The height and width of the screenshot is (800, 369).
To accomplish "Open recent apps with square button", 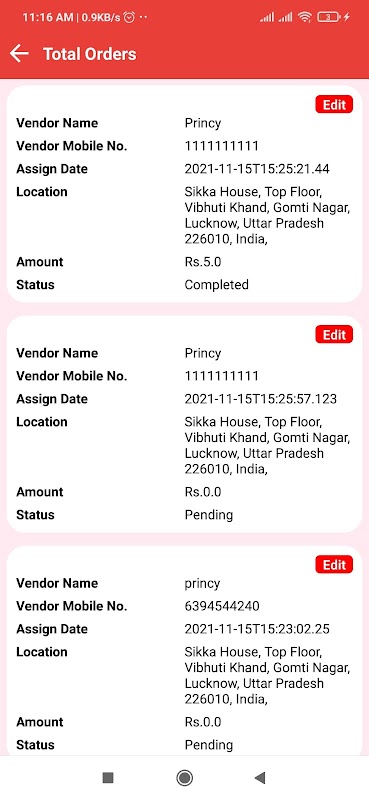I will tap(108, 778).
